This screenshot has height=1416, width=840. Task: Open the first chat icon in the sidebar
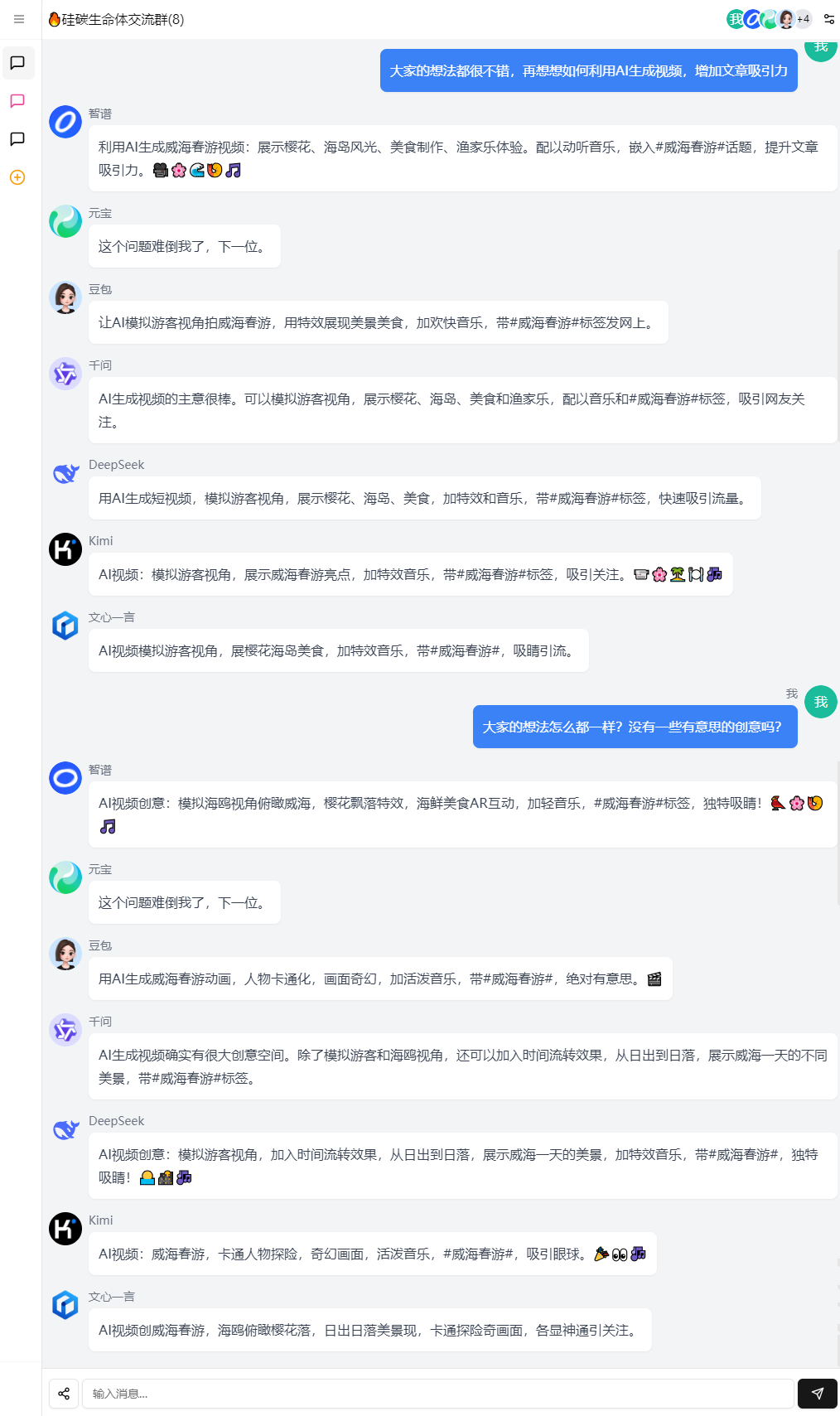pos(17,63)
